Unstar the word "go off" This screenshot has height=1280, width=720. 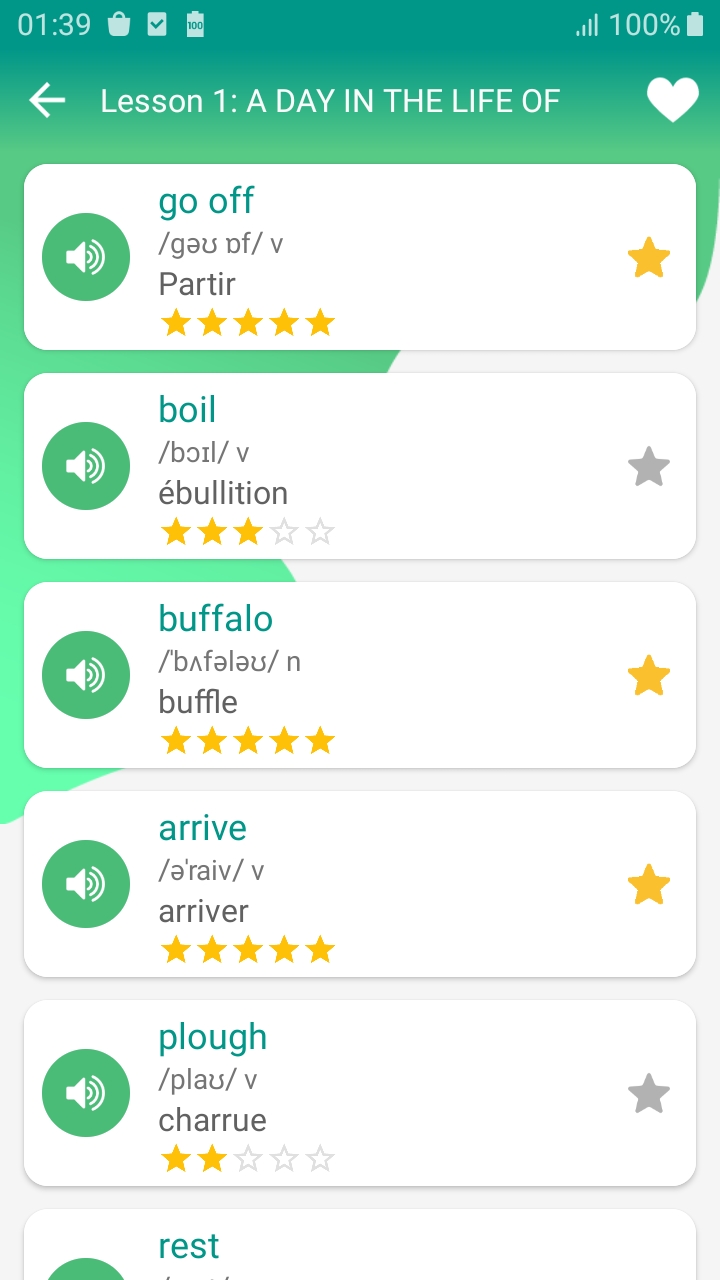point(648,258)
